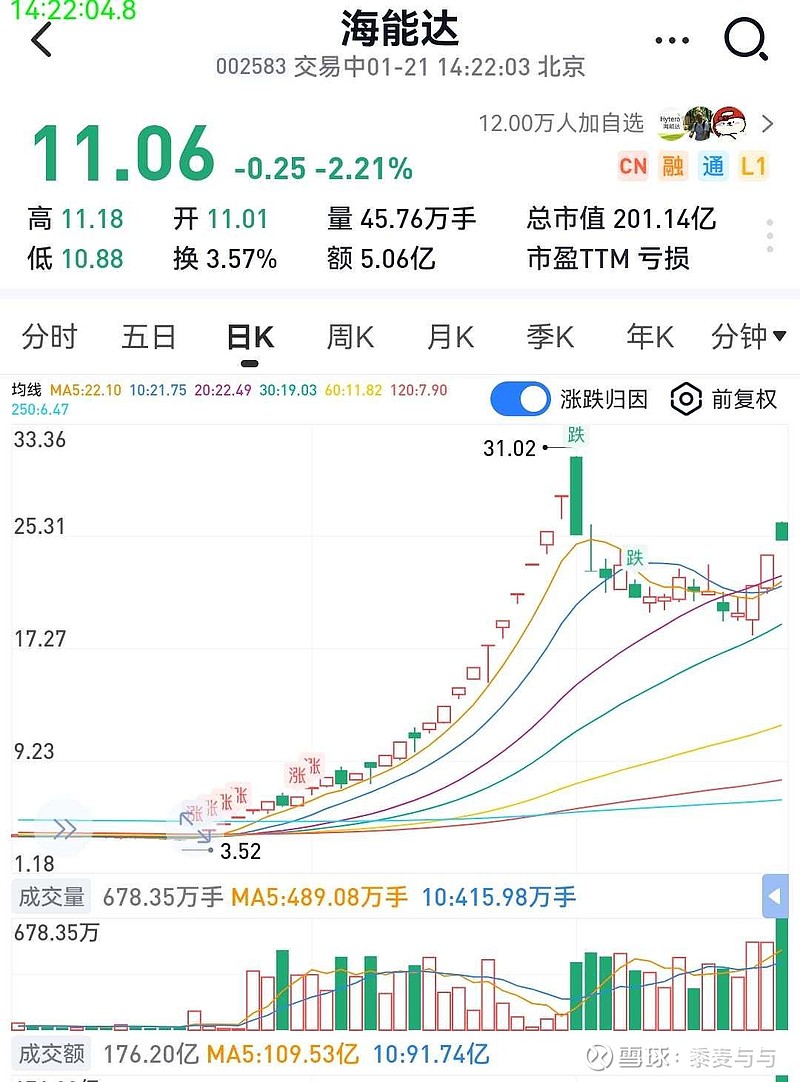800x1082 pixels.
Task: Select the CN market badge
Action: click(633, 166)
